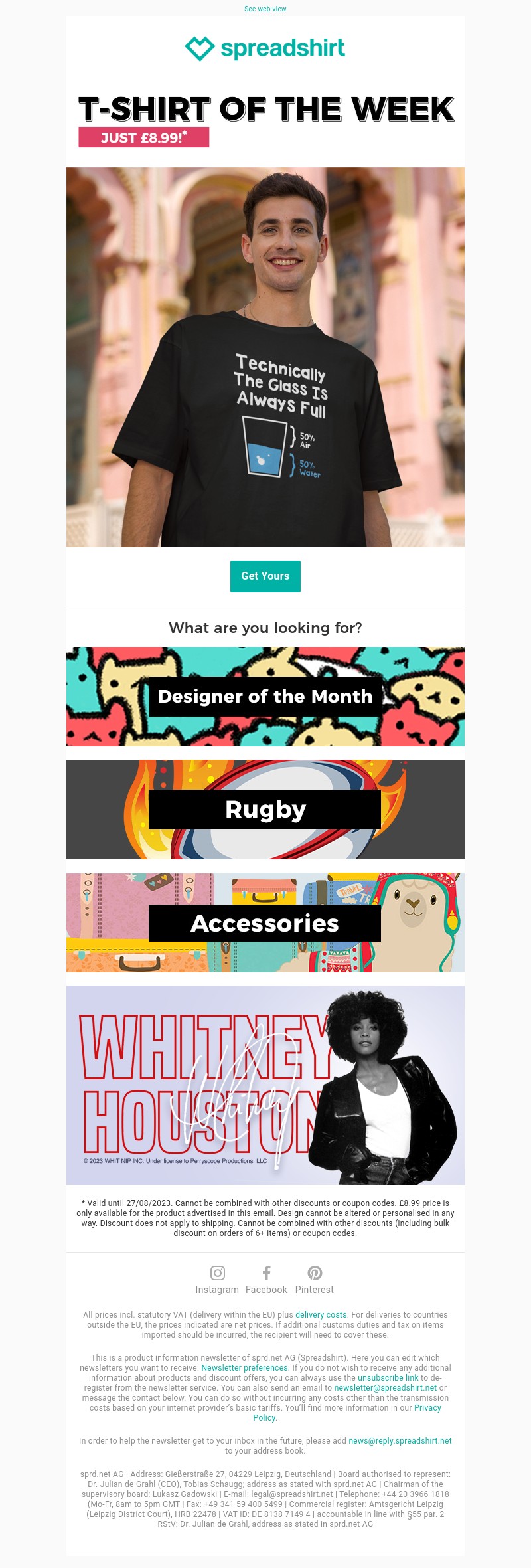The width and height of the screenshot is (531, 1568).
Task: Browse the Rugby category banner
Action: (265, 809)
